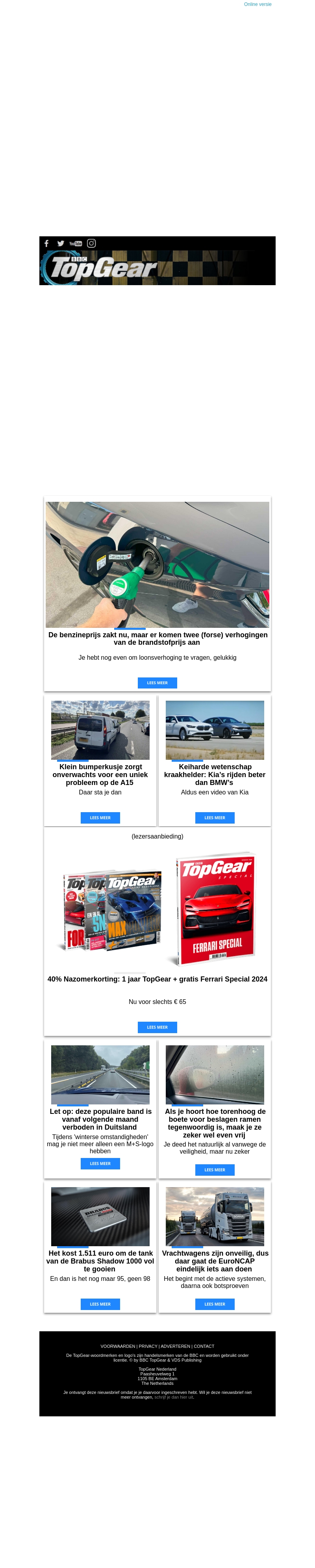The image size is (315, 1568).
Task: Tap Lees meer for the beslagen ramen article
Action: point(215,1169)
